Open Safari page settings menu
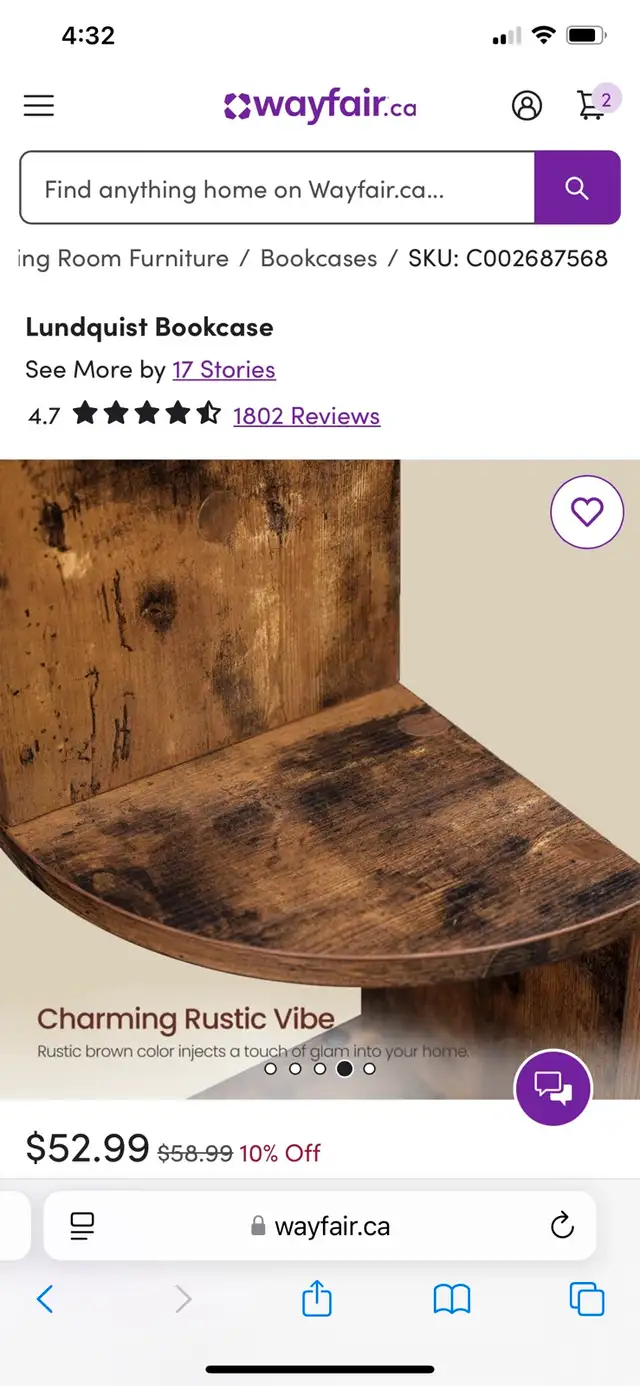Screen dimensions: 640x1386 pyautogui.click(x=82, y=1225)
